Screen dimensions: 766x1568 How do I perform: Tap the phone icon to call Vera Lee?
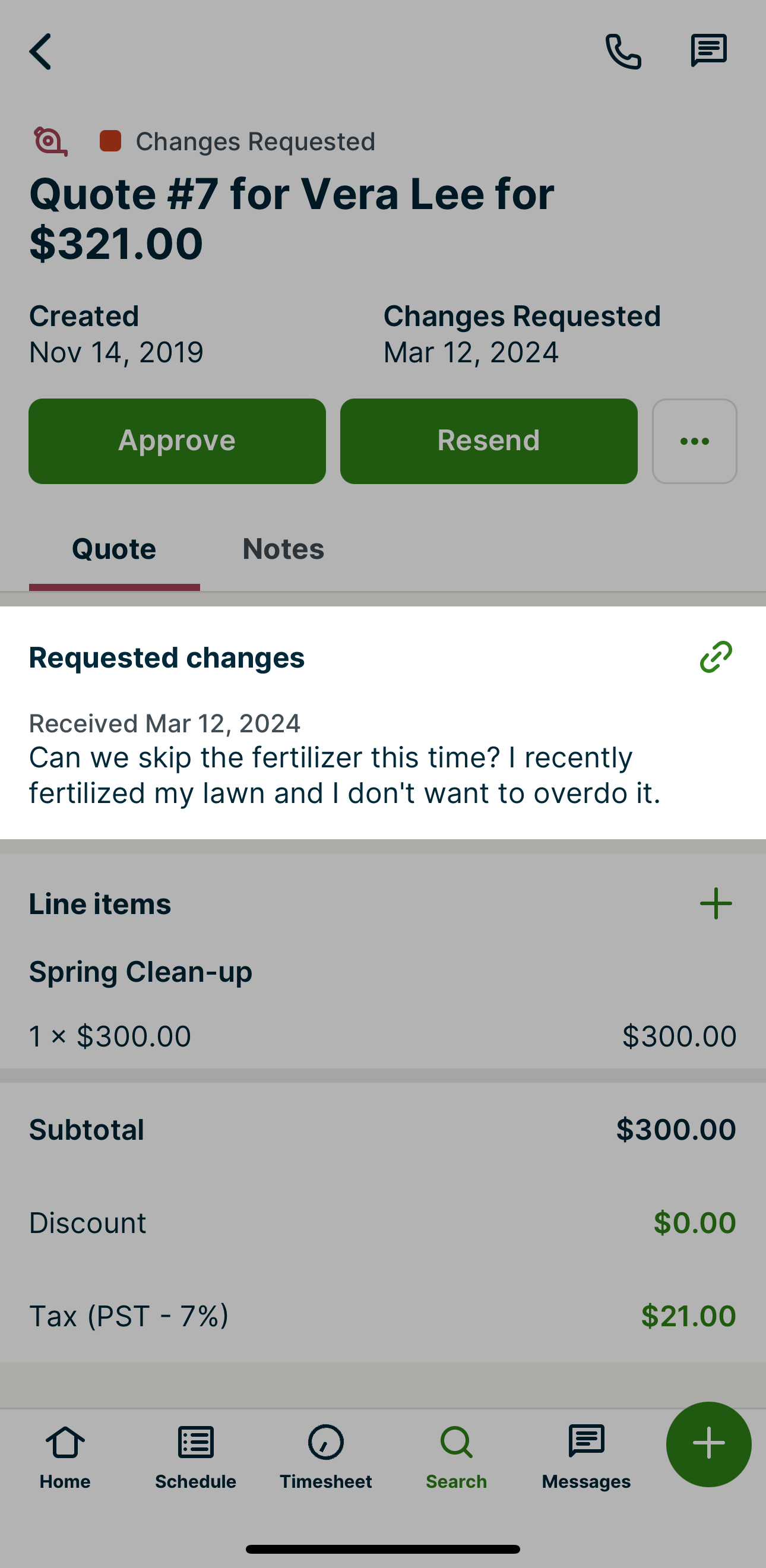[x=623, y=52]
